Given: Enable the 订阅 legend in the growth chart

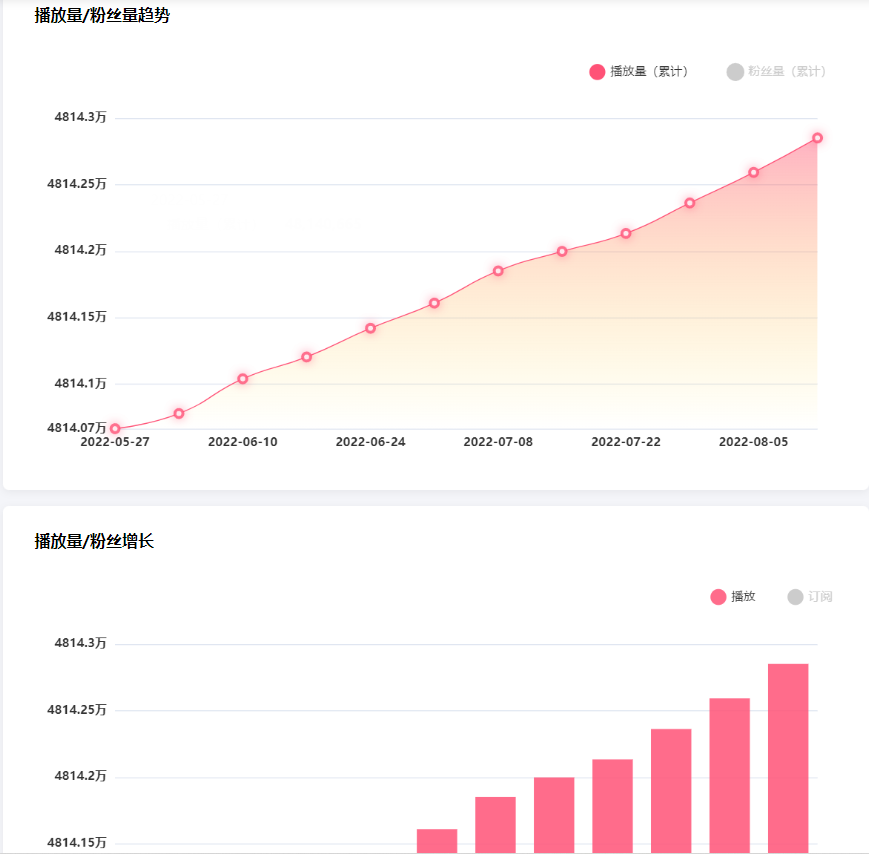Looking at the screenshot, I should point(810,597).
